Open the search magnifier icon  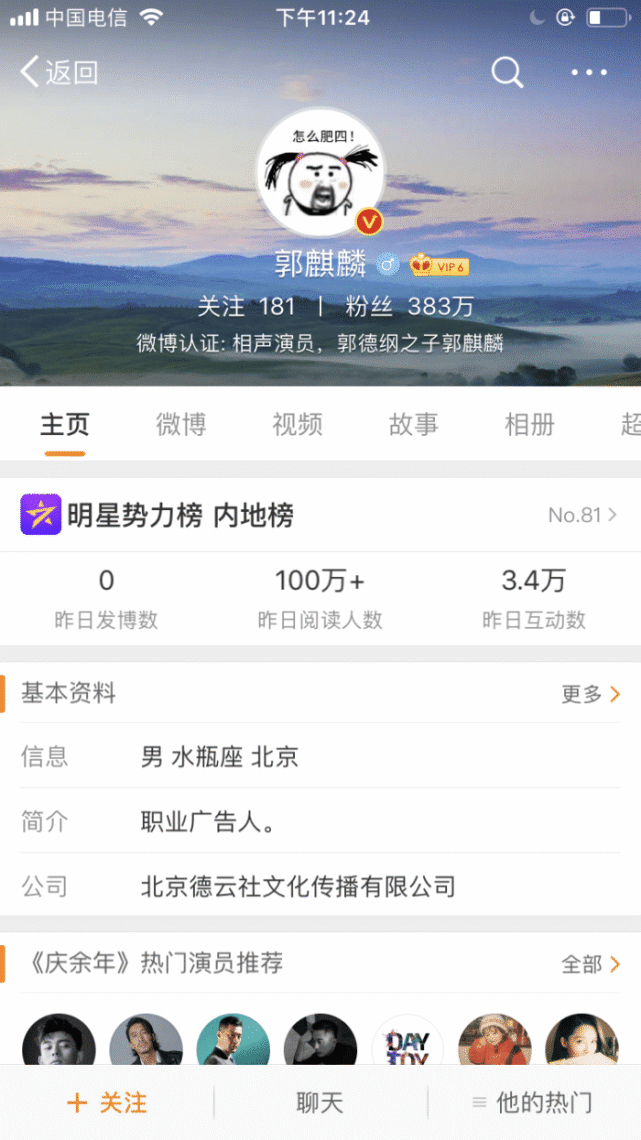(507, 72)
